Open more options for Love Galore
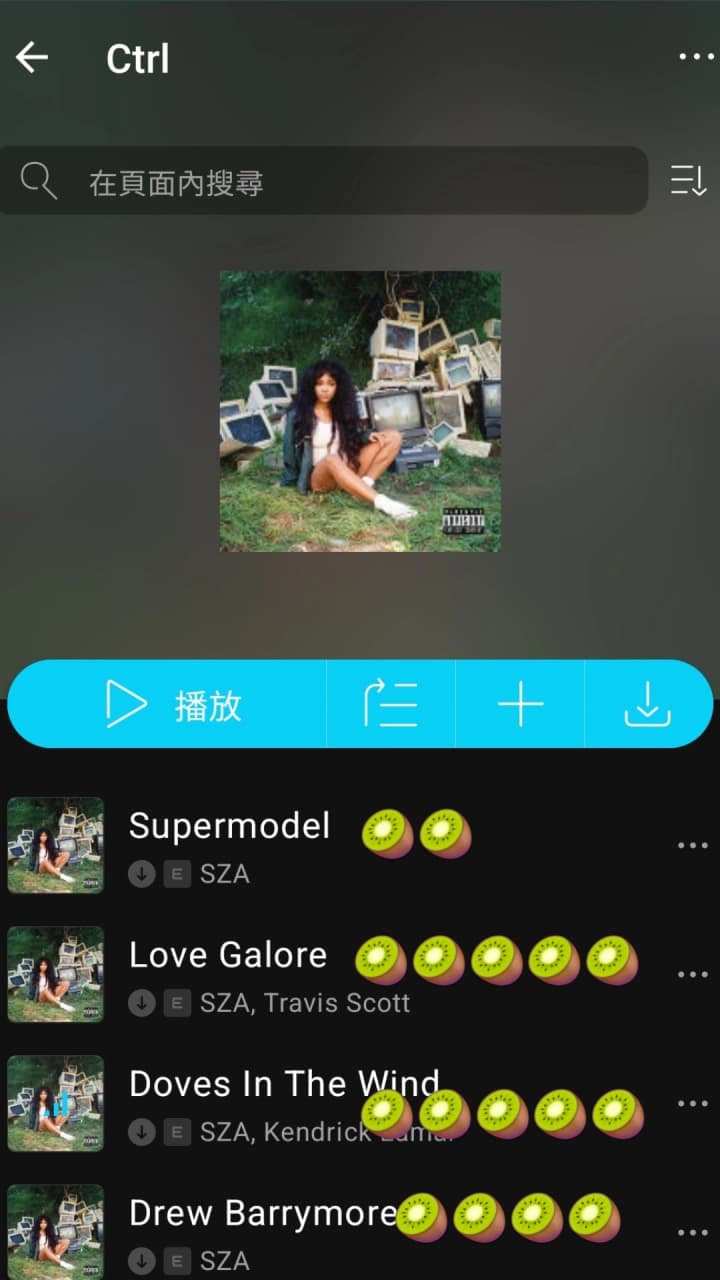The height and width of the screenshot is (1280, 720). pos(691,973)
